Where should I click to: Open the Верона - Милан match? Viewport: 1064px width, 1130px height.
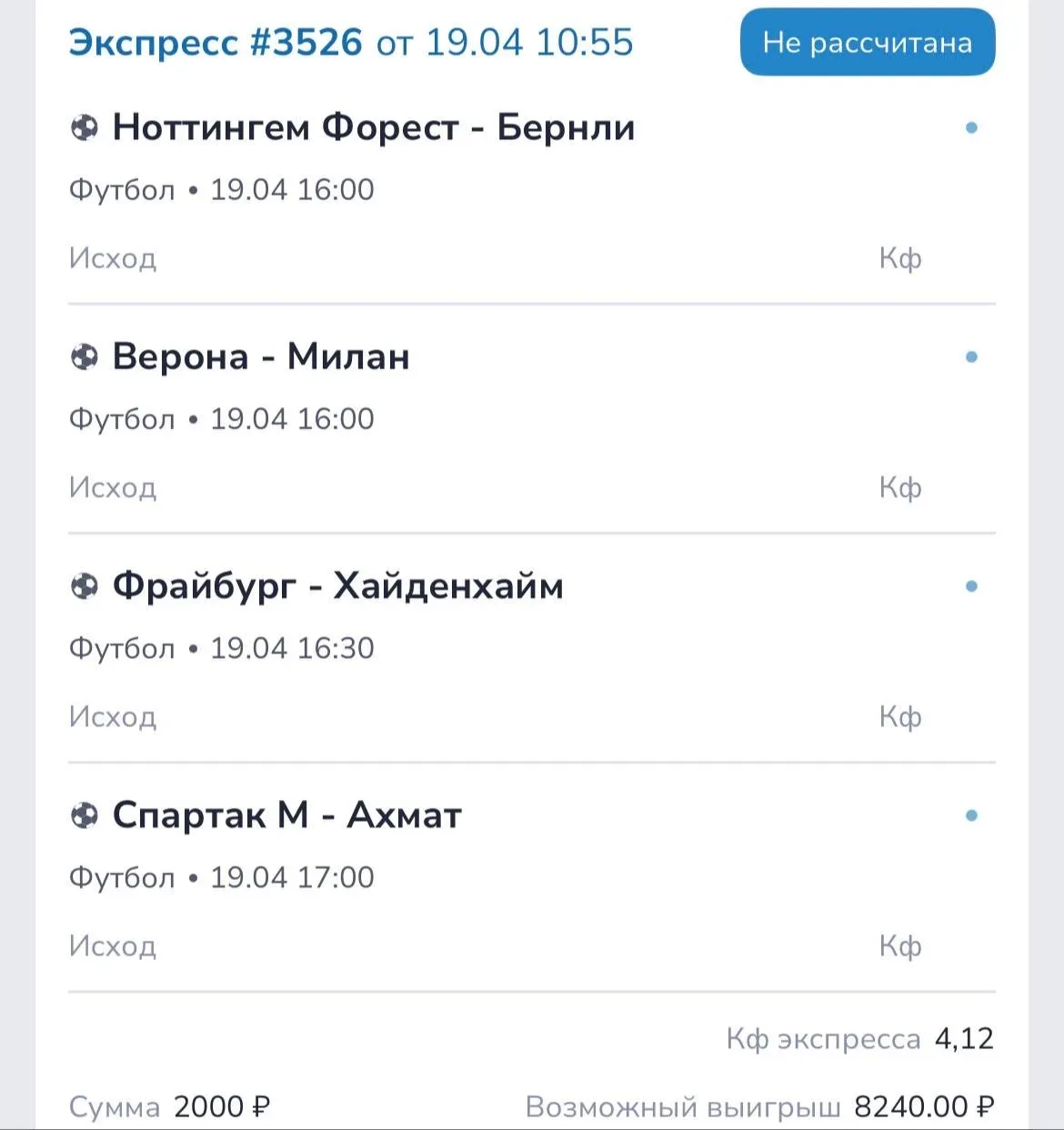(261, 357)
